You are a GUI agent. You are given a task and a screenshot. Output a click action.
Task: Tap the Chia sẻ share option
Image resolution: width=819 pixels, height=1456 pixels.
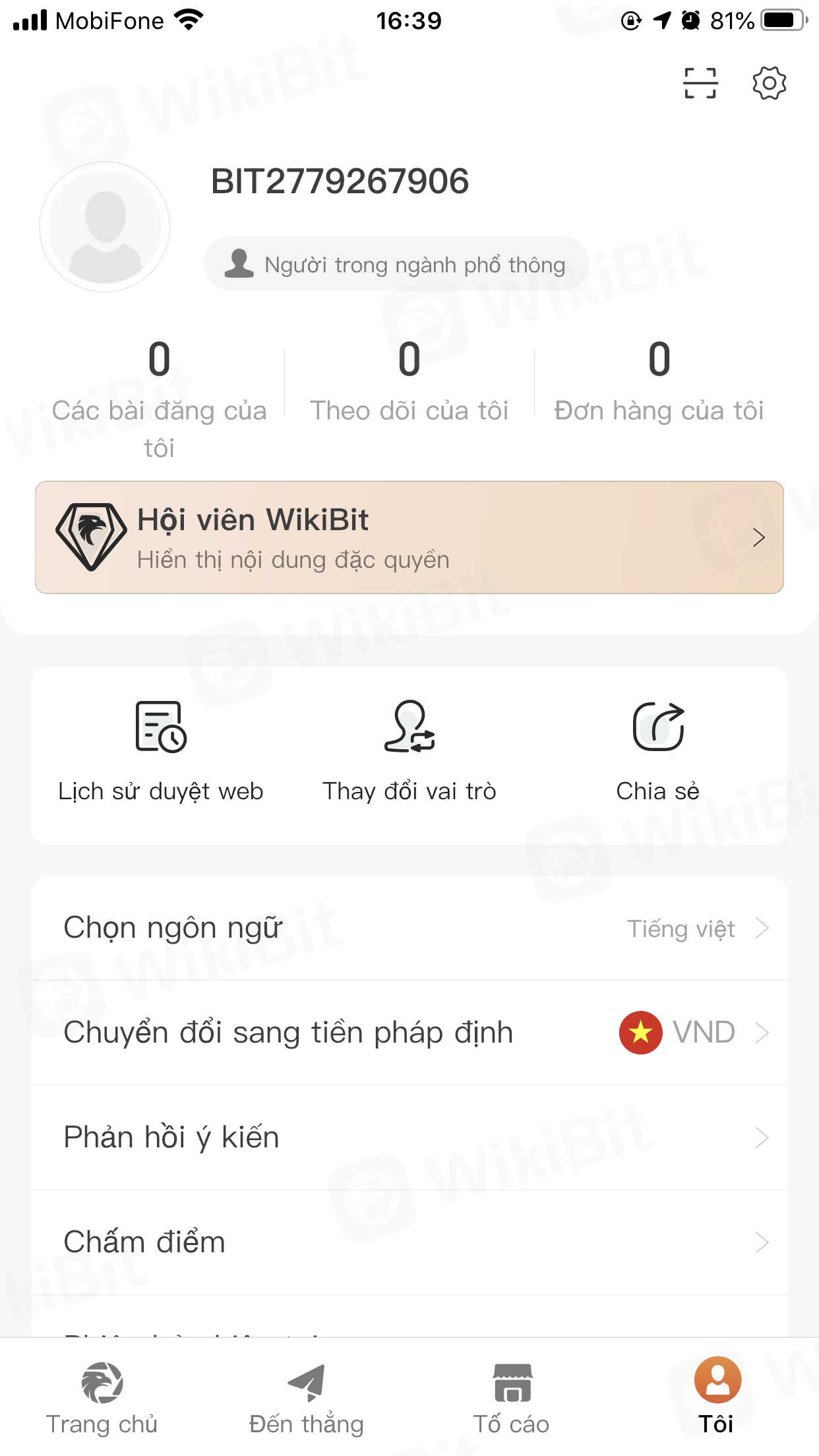click(x=657, y=752)
